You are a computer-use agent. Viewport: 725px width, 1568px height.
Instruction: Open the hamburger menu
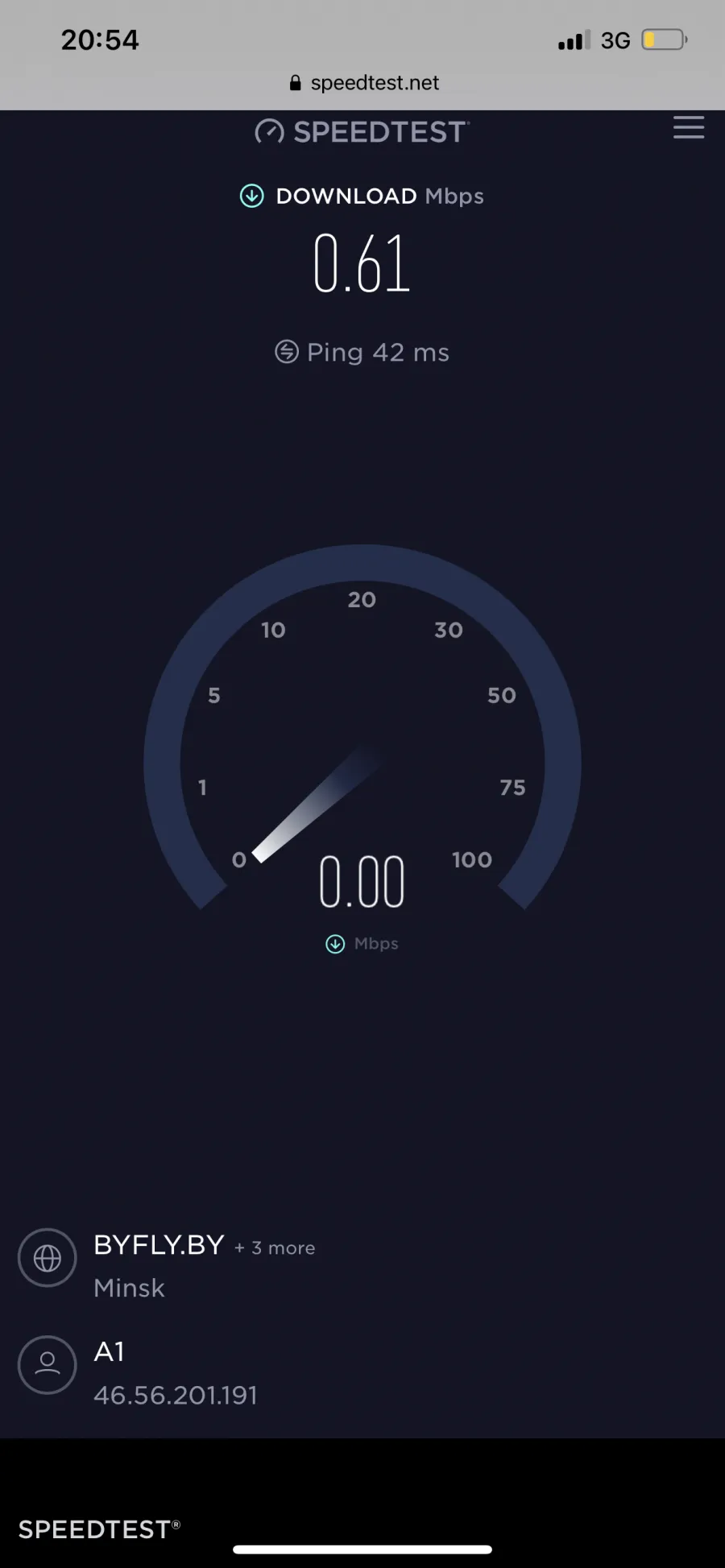pos(689,127)
